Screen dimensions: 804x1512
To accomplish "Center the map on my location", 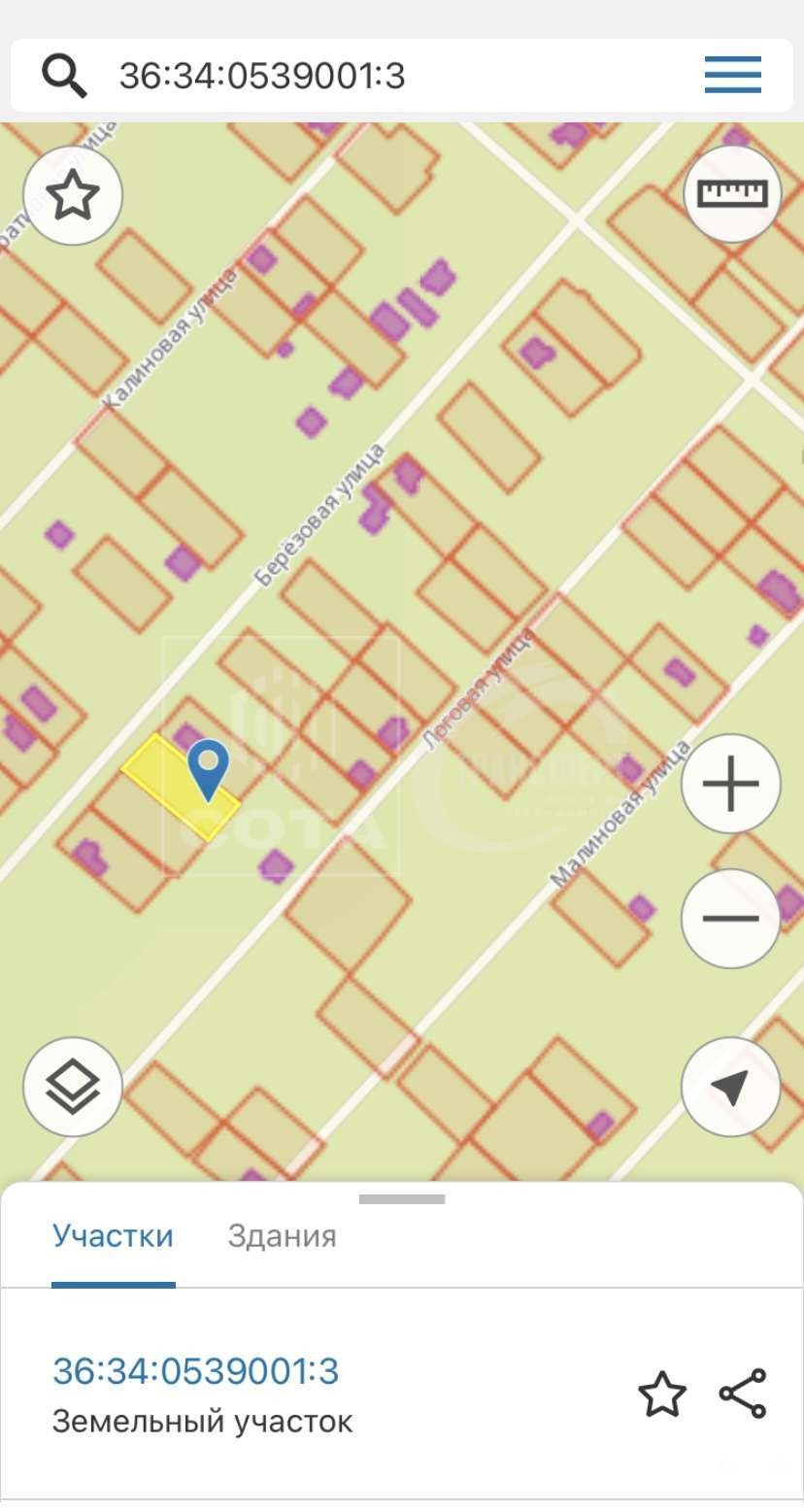I will (730, 1087).
